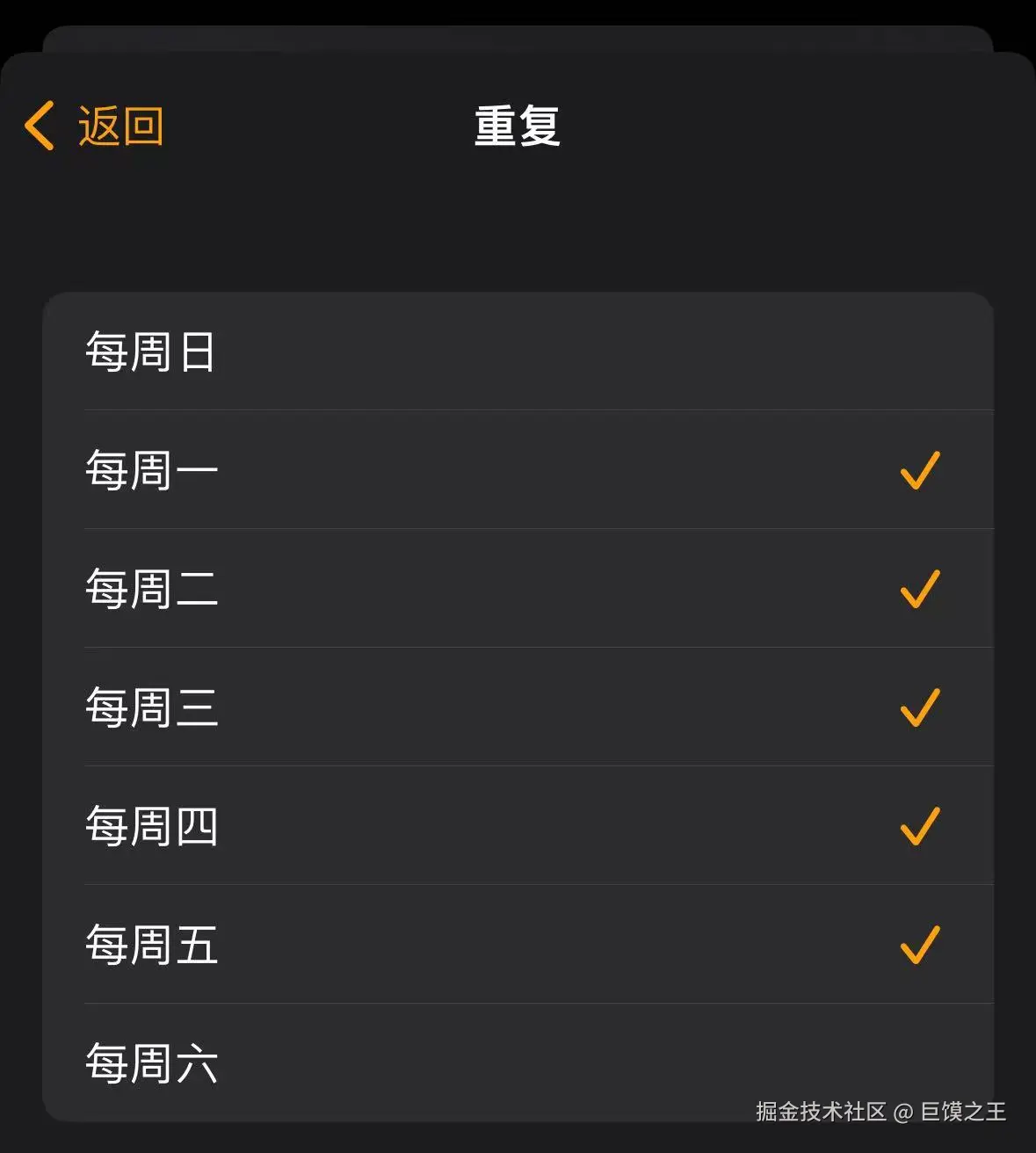This screenshot has width=1036, height=1153.
Task: Uncheck 每周一 repeat day
Action: 518,470
